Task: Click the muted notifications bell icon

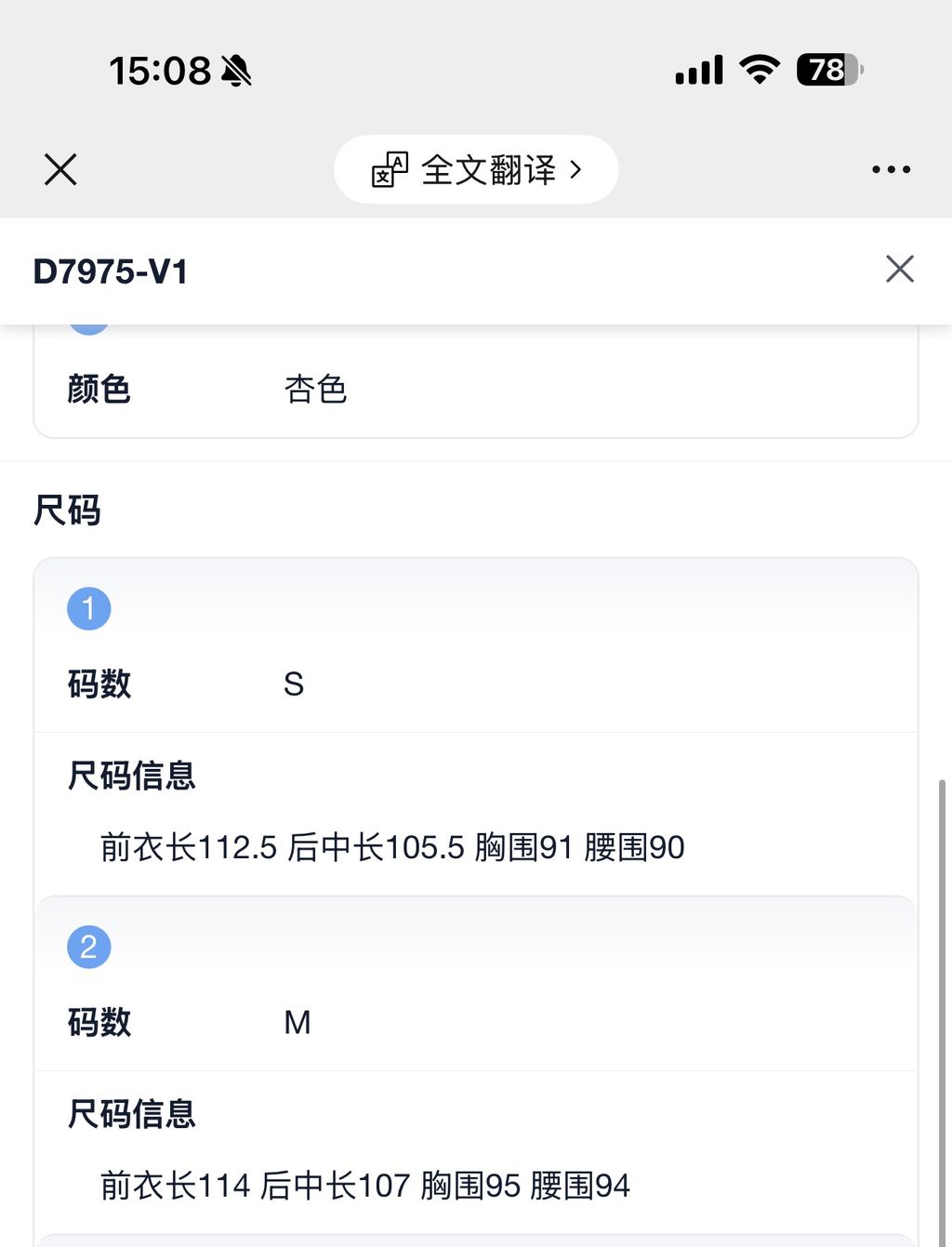Action: (x=235, y=70)
